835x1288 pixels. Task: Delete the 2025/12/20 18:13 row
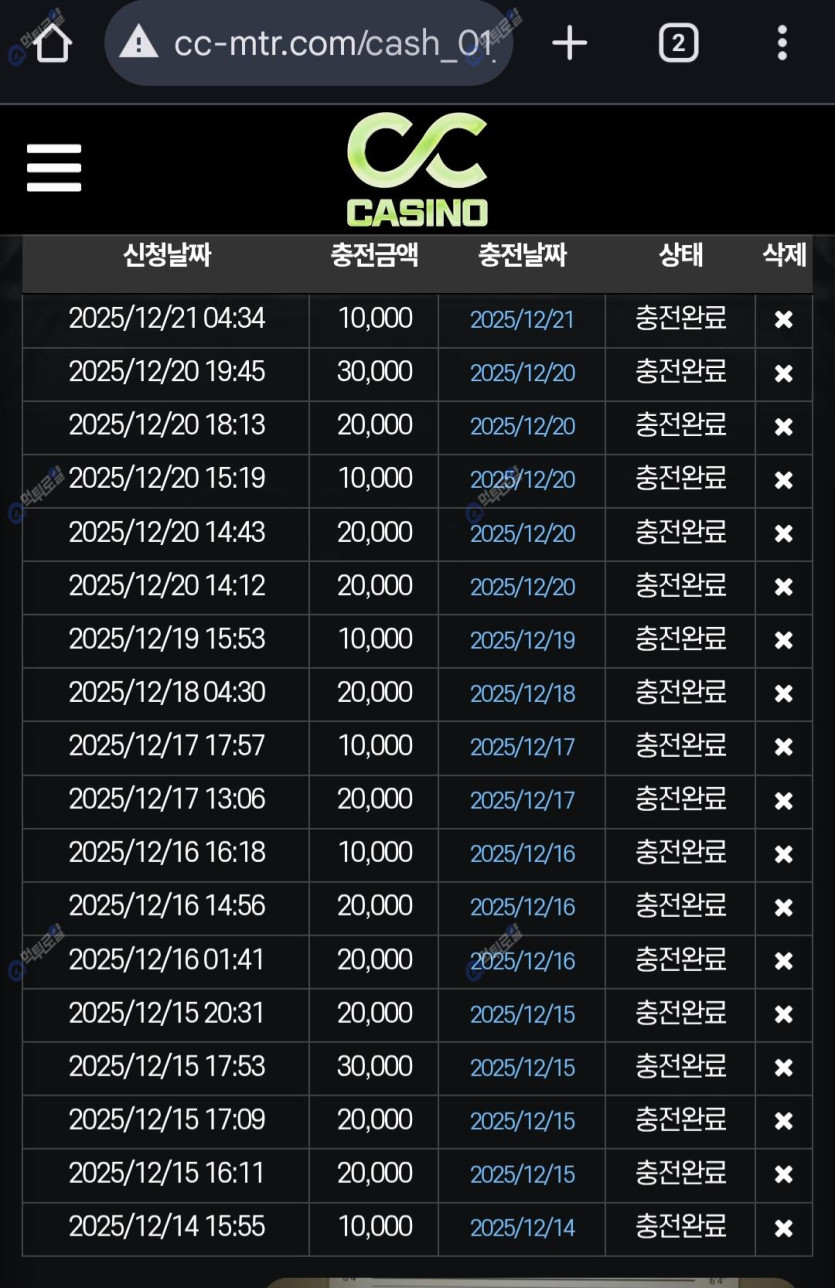pyautogui.click(x=784, y=427)
